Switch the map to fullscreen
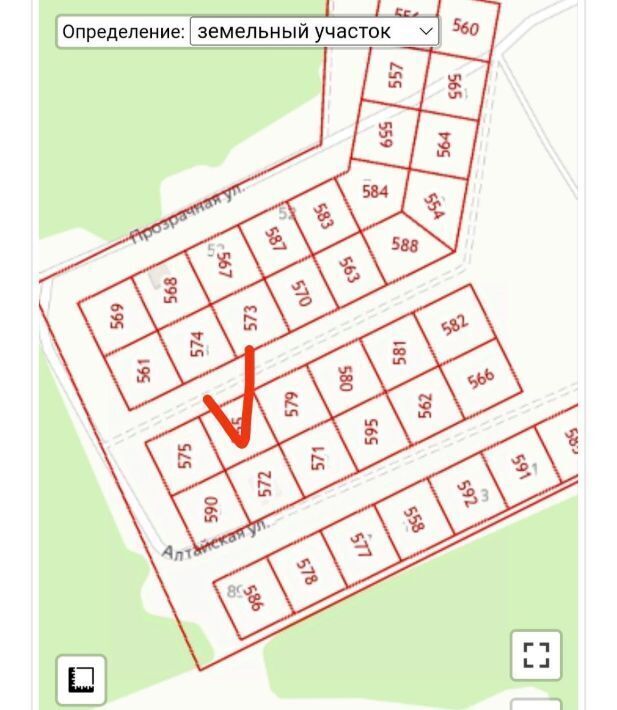This screenshot has width=617, height=710. [x=536, y=655]
